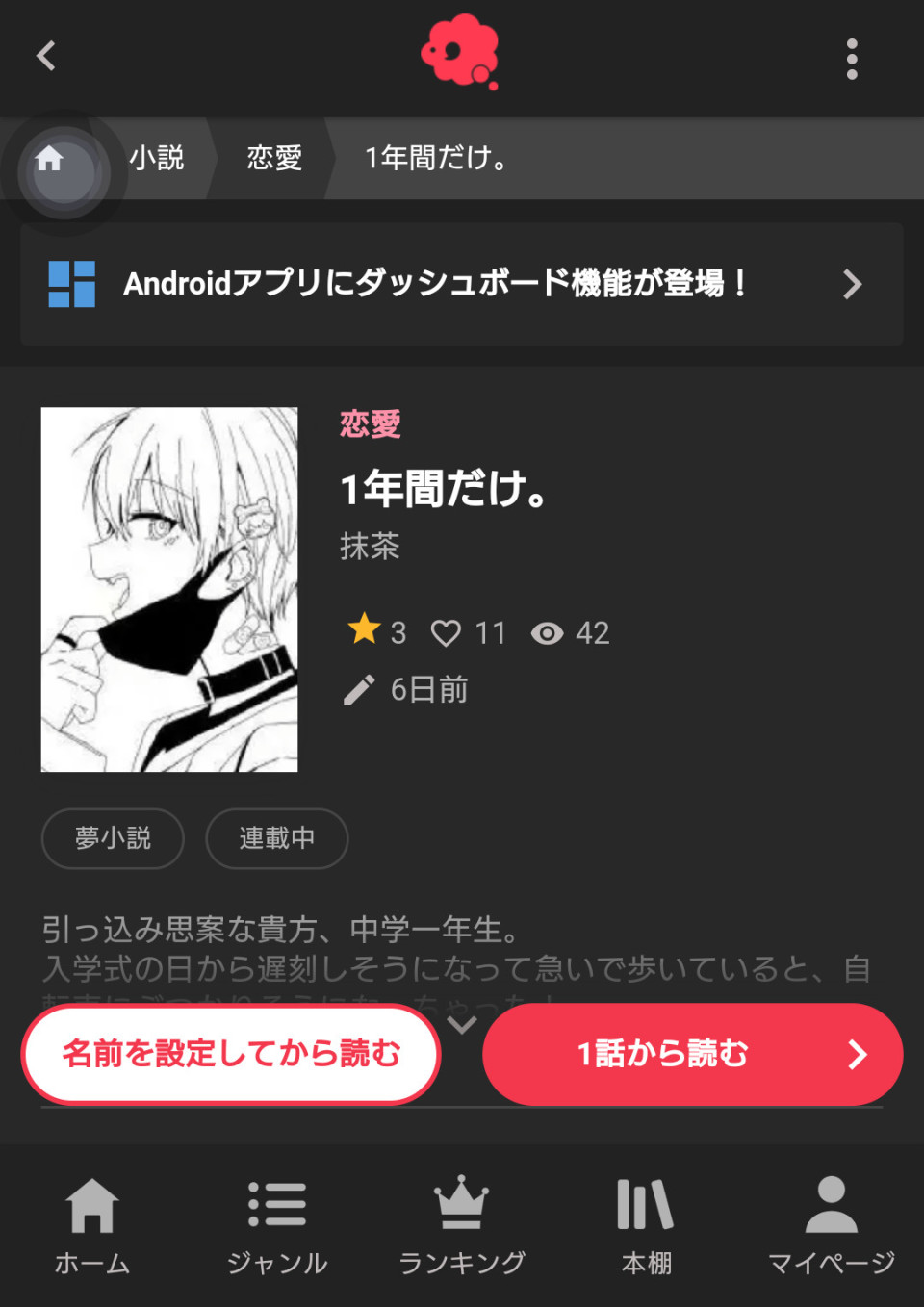
Task: Go back using the top-left arrow
Action: click(x=46, y=56)
